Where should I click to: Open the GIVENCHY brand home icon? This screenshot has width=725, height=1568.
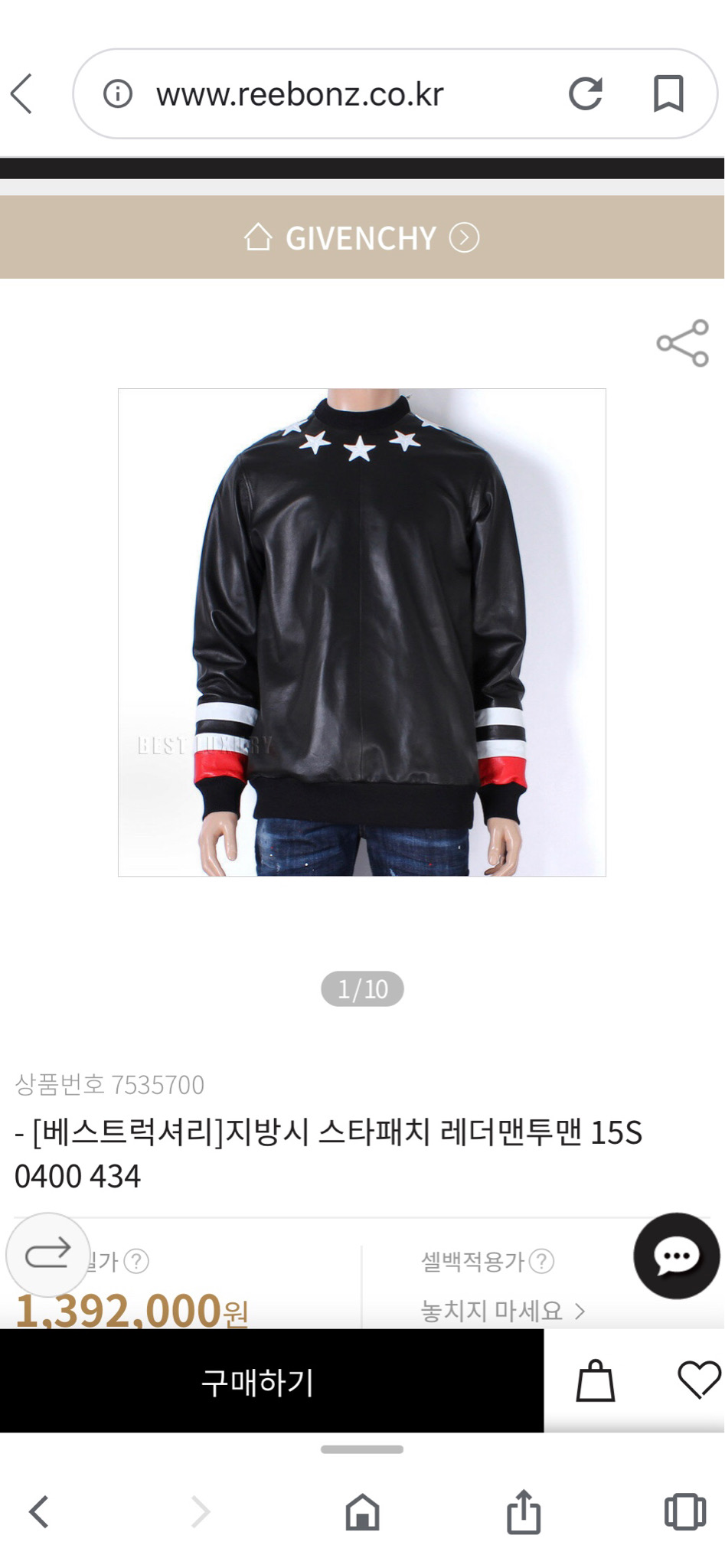(260, 237)
